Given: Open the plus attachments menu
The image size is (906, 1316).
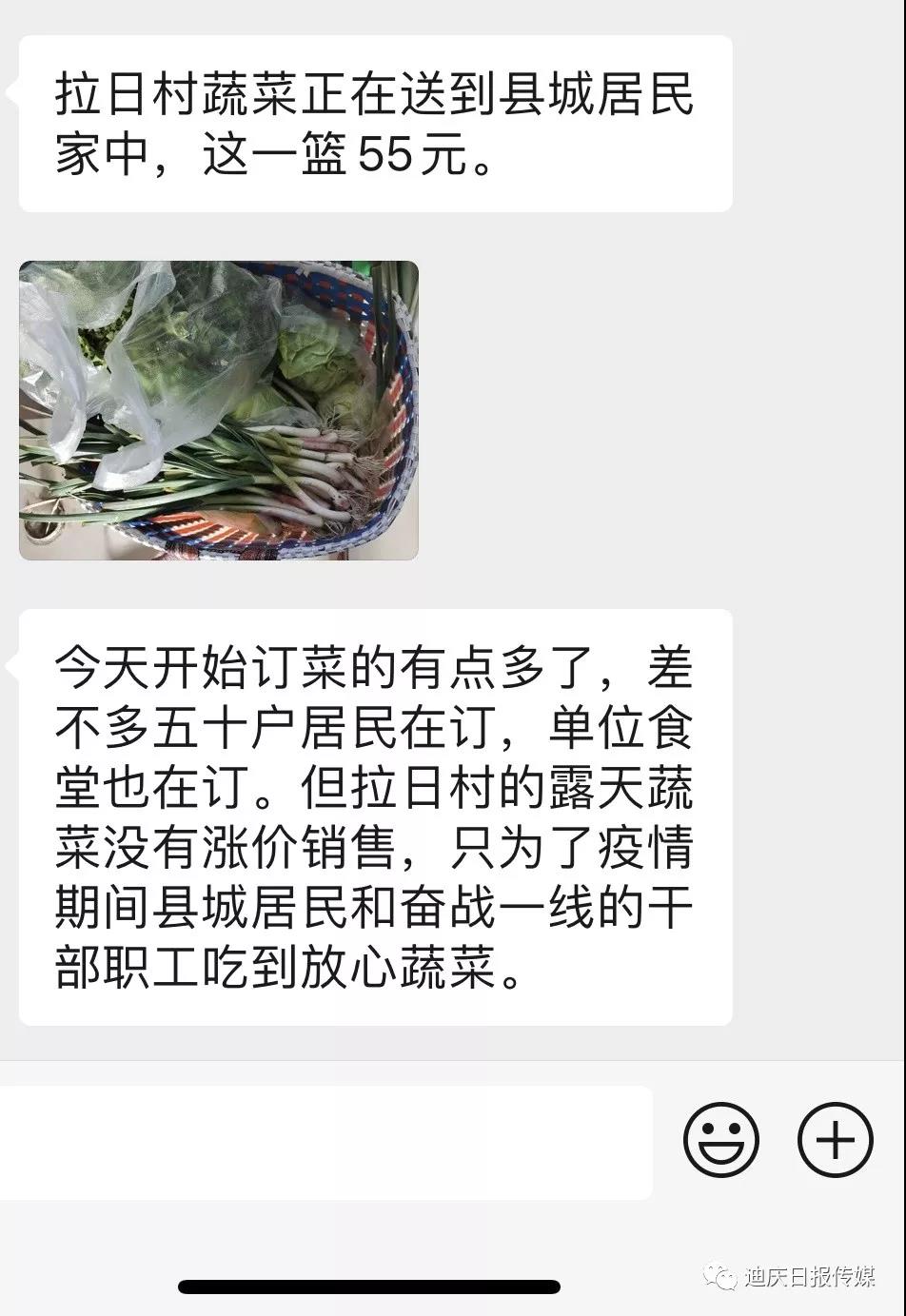Looking at the screenshot, I should pyautogui.click(x=835, y=1140).
